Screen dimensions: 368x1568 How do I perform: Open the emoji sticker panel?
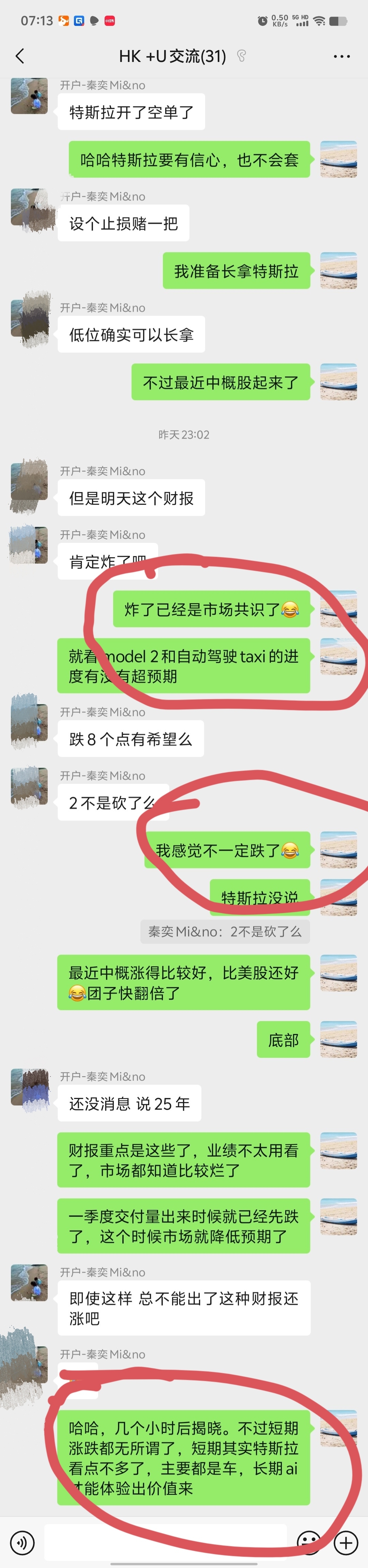(x=308, y=1542)
